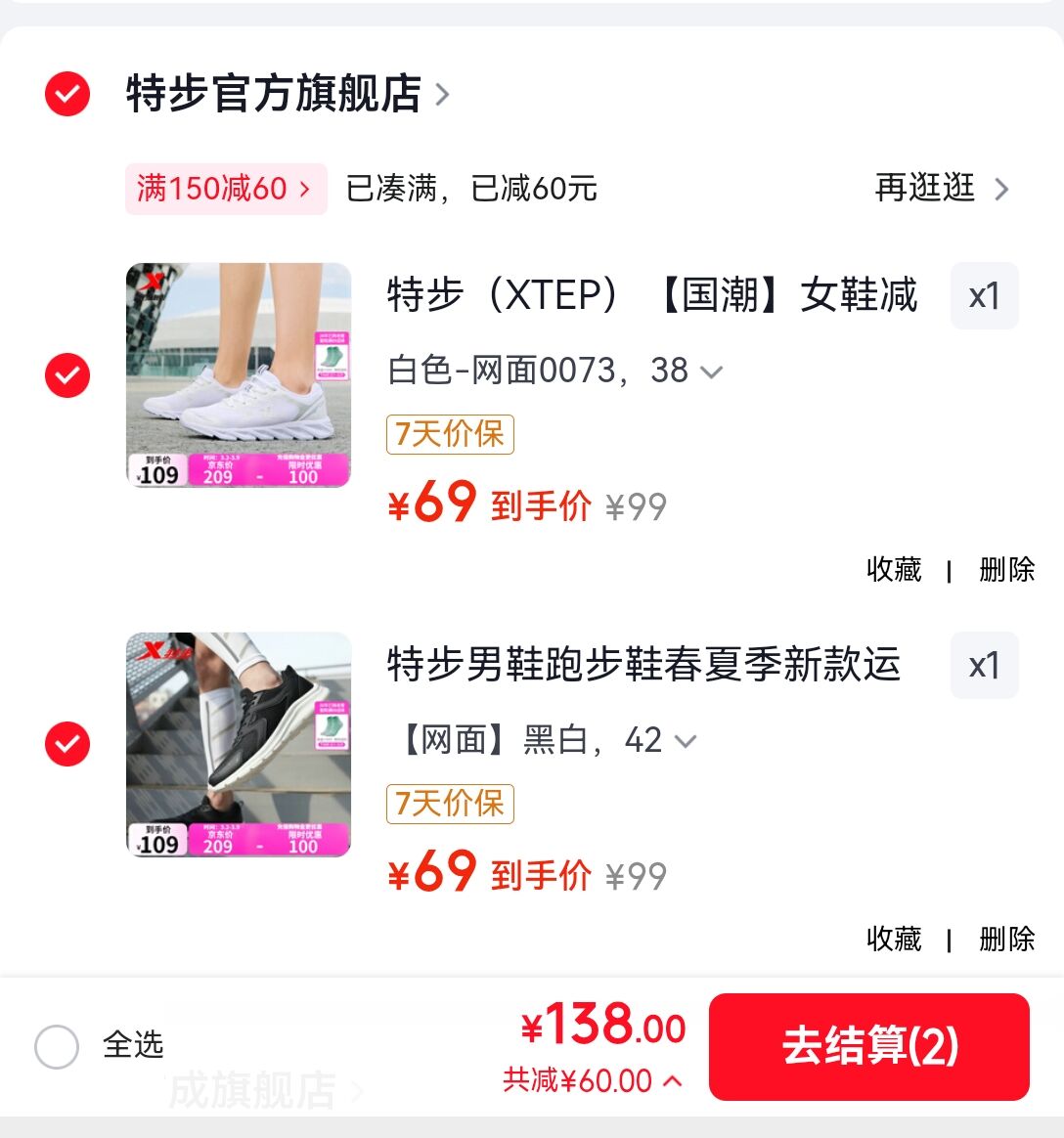Deselect the white women's shoe item
1064x1138 pixels.
pyautogui.click(x=67, y=375)
